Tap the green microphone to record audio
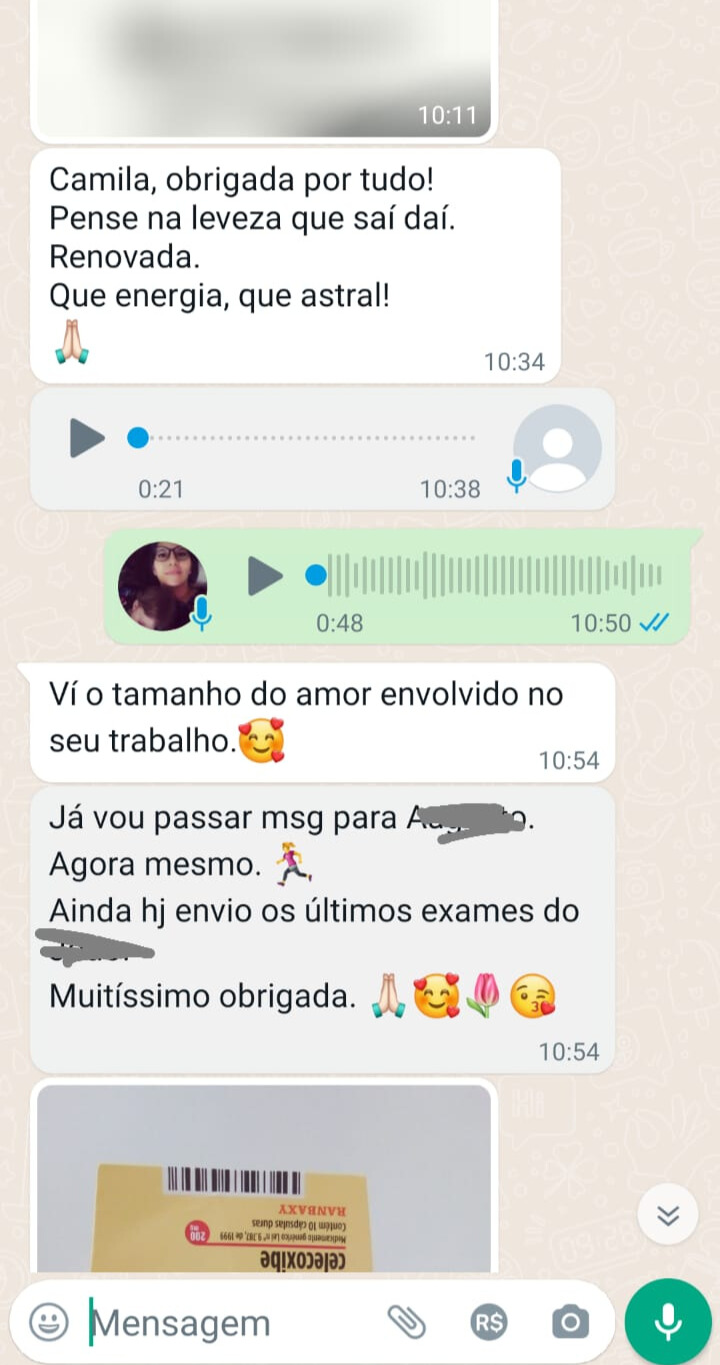The image size is (720, 1365). coord(668,1322)
